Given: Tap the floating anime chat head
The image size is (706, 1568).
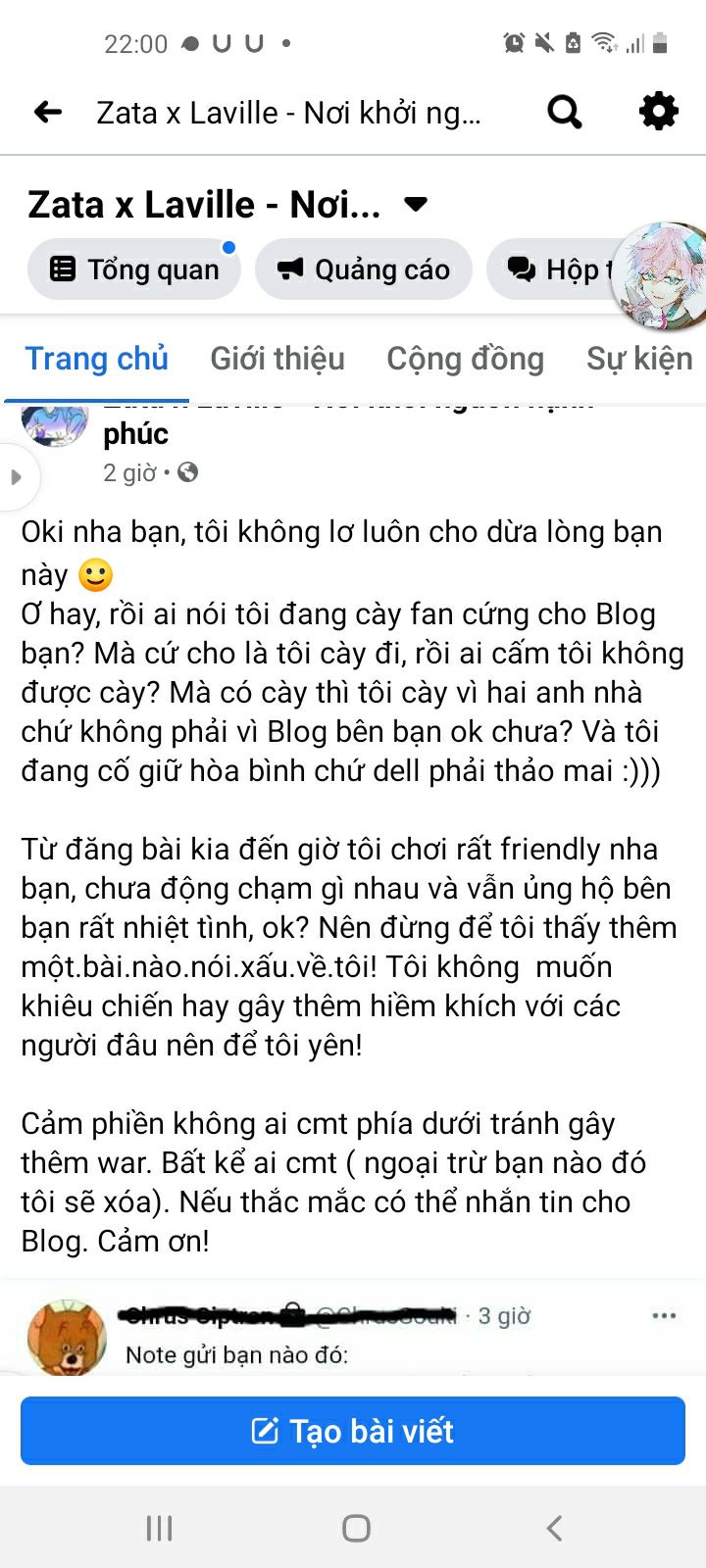Looking at the screenshot, I should coord(659,276).
